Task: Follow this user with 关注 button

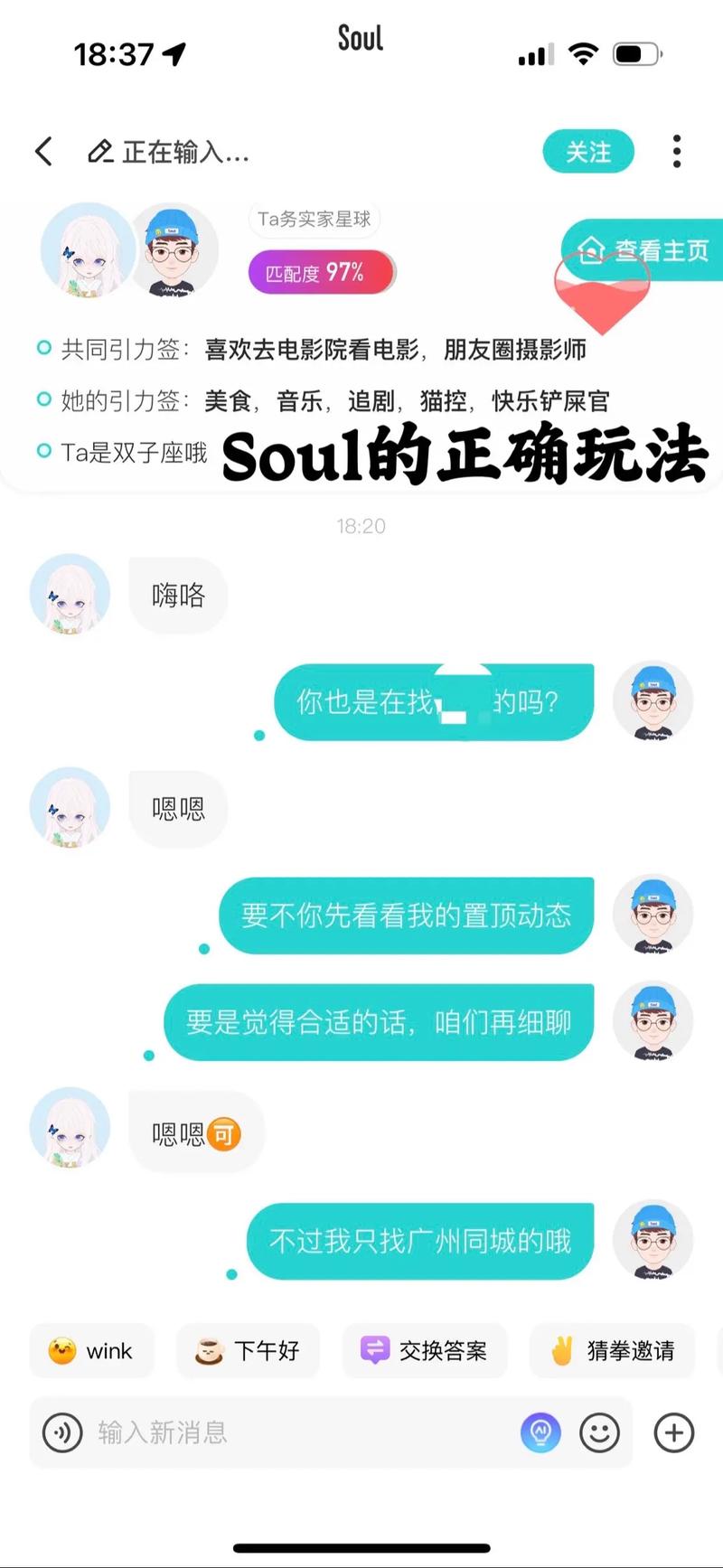Action: (x=588, y=152)
